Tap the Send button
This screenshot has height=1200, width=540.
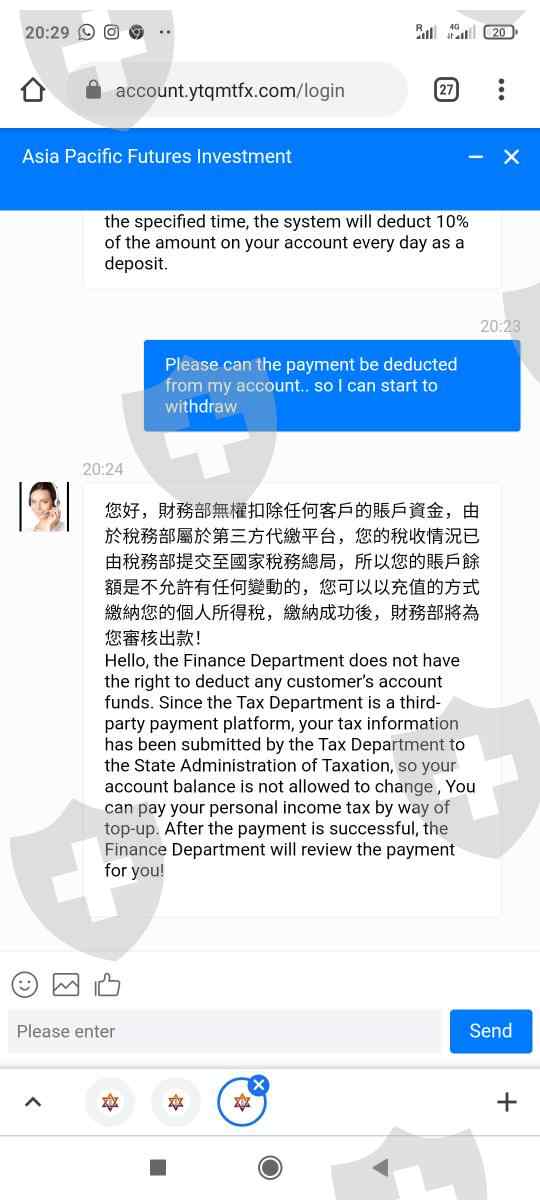click(491, 1031)
